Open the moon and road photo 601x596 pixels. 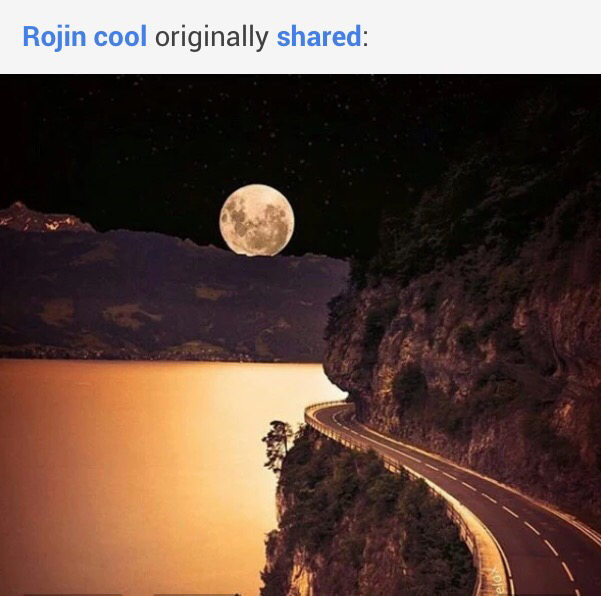click(300, 335)
